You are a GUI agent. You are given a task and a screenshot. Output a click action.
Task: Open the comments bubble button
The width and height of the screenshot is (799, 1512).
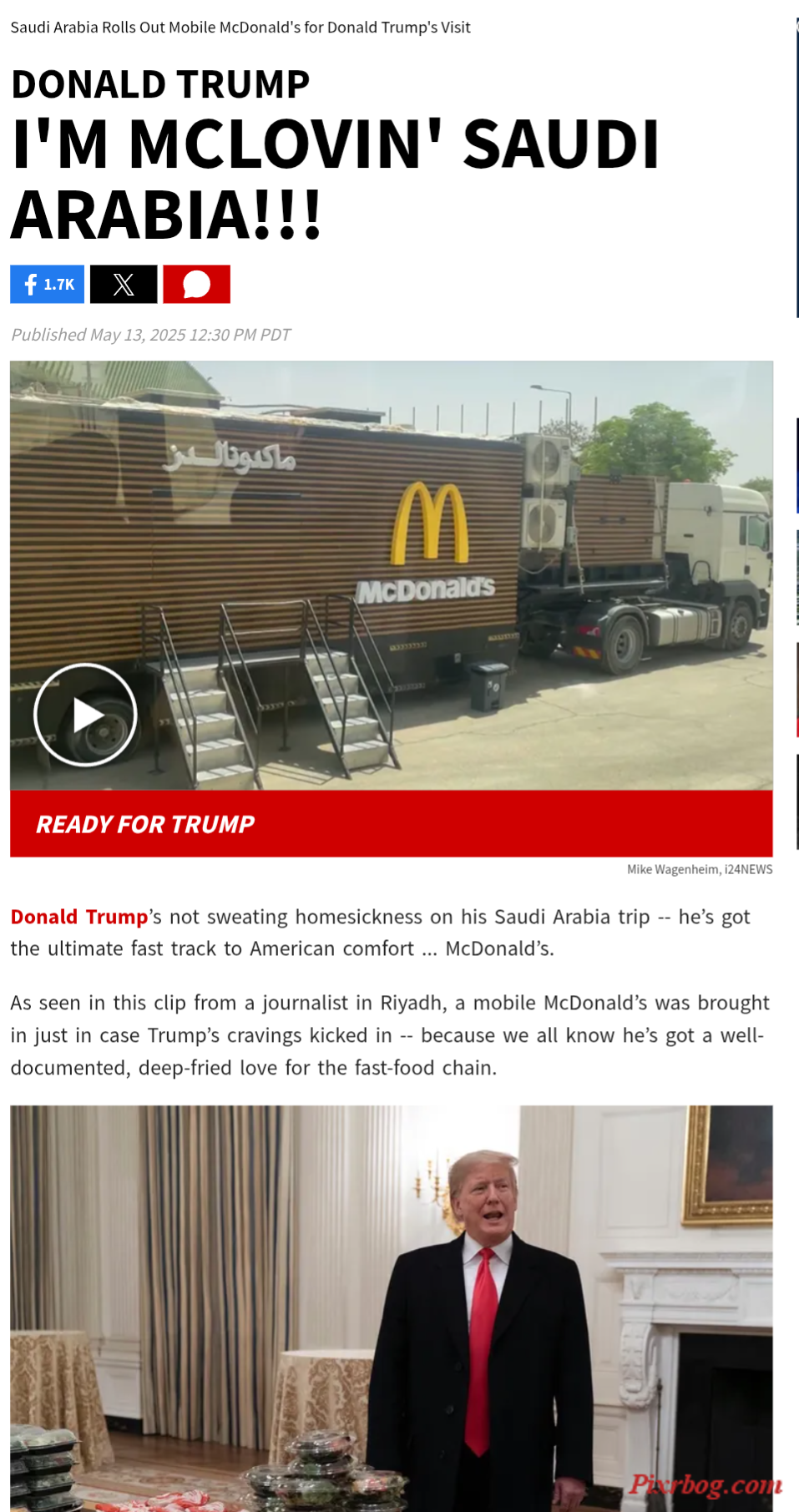pos(196,284)
